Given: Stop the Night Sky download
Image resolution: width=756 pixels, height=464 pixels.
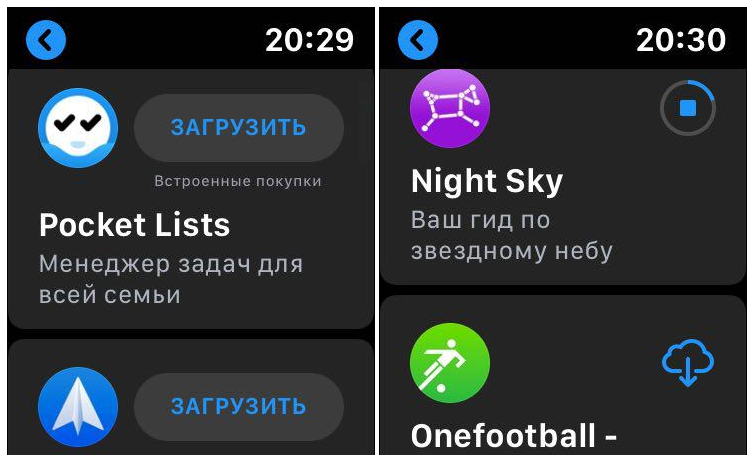Looking at the screenshot, I should [x=688, y=108].
